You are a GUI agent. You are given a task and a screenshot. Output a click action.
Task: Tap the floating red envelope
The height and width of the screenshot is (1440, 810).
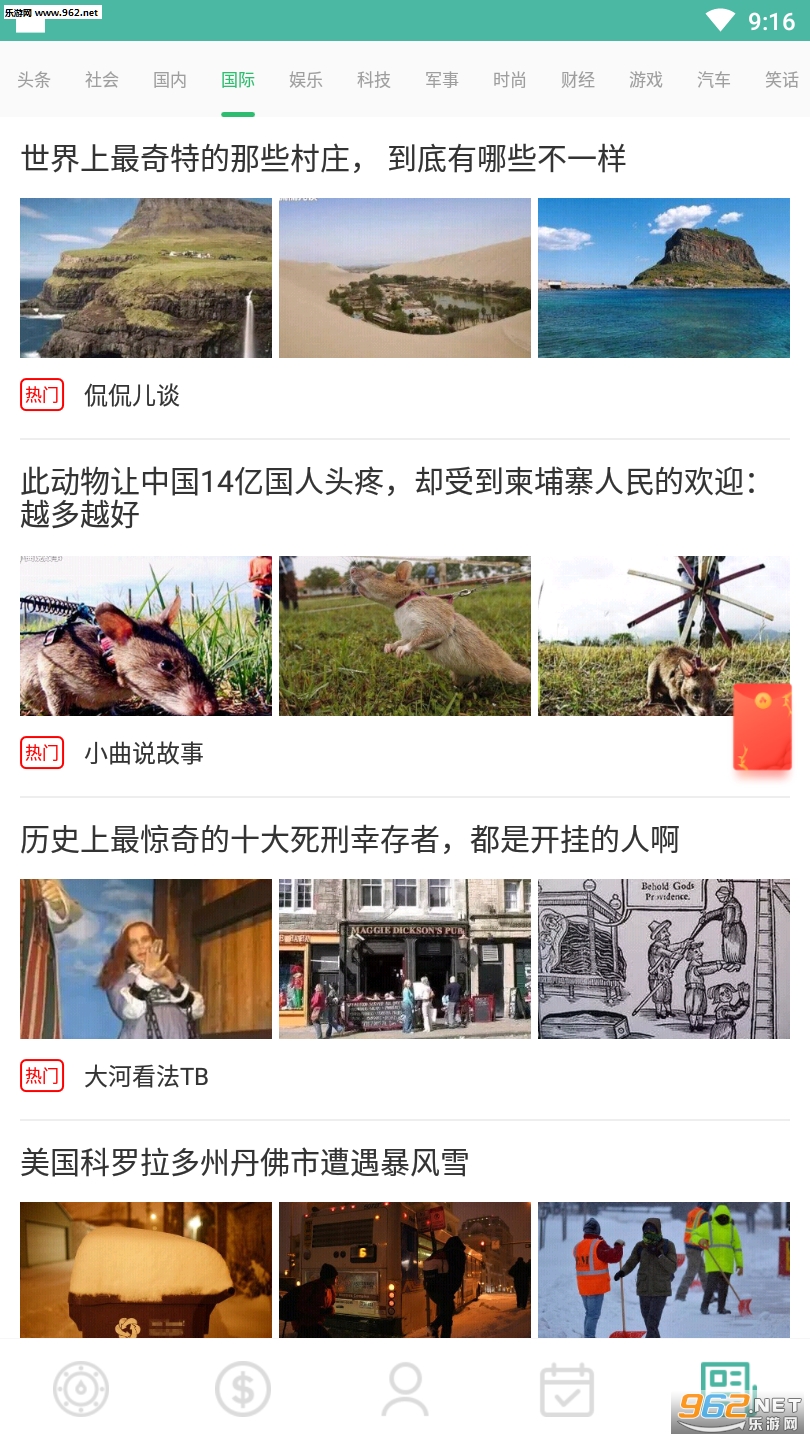click(x=762, y=727)
